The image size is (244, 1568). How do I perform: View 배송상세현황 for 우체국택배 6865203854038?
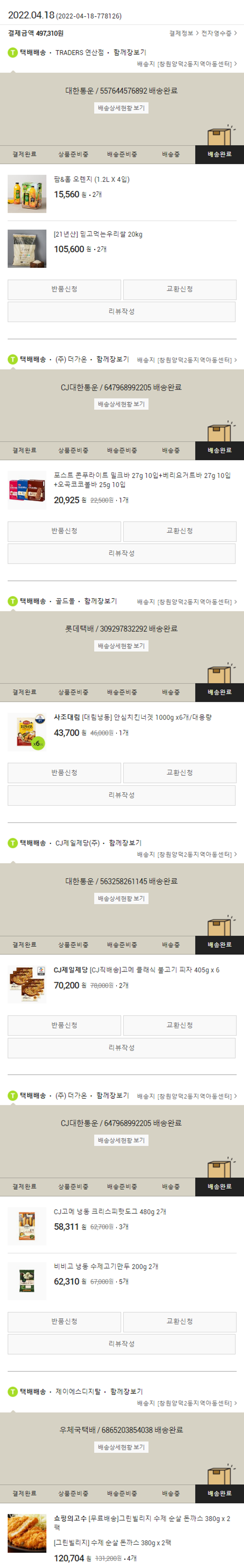coord(122,1447)
